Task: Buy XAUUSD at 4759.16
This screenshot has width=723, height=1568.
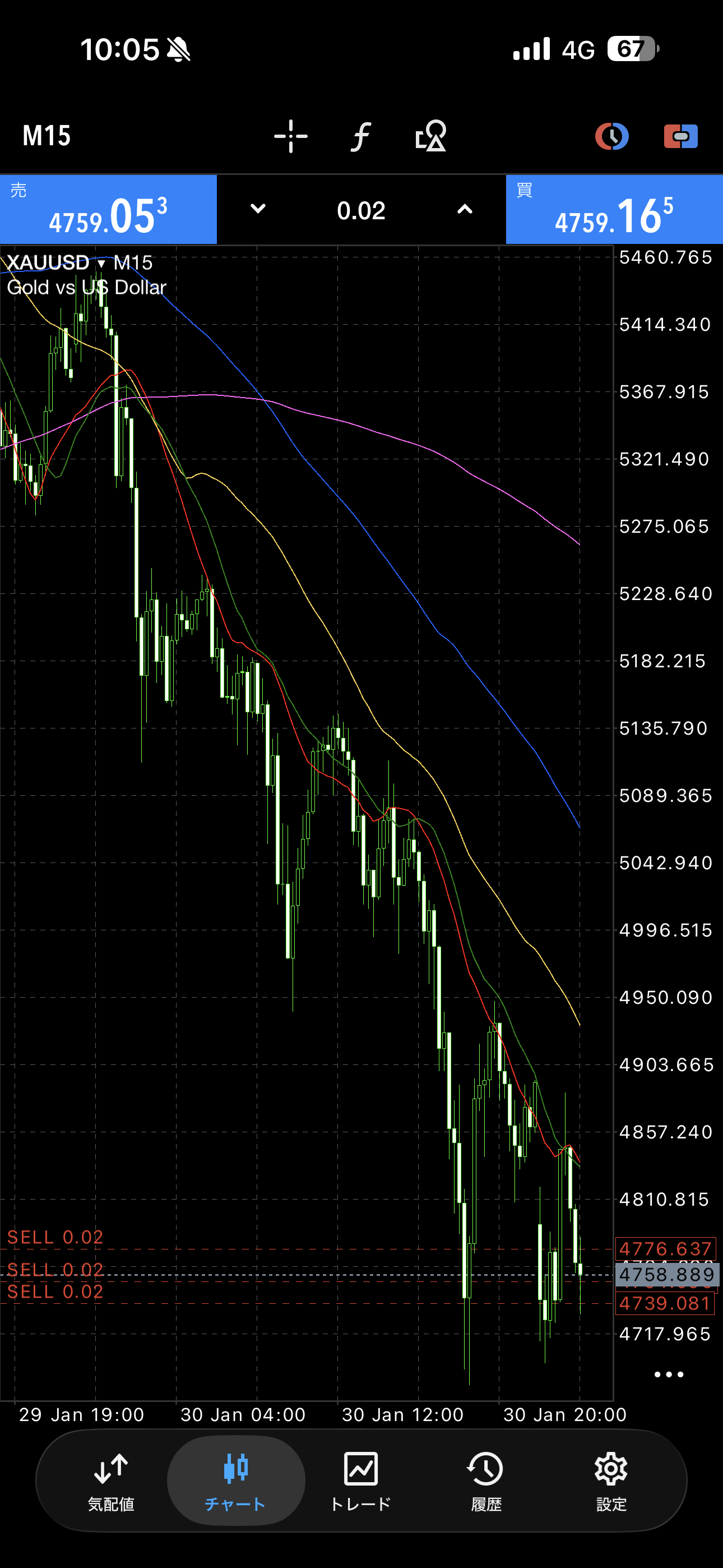Action: pyautogui.click(x=614, y=210)
